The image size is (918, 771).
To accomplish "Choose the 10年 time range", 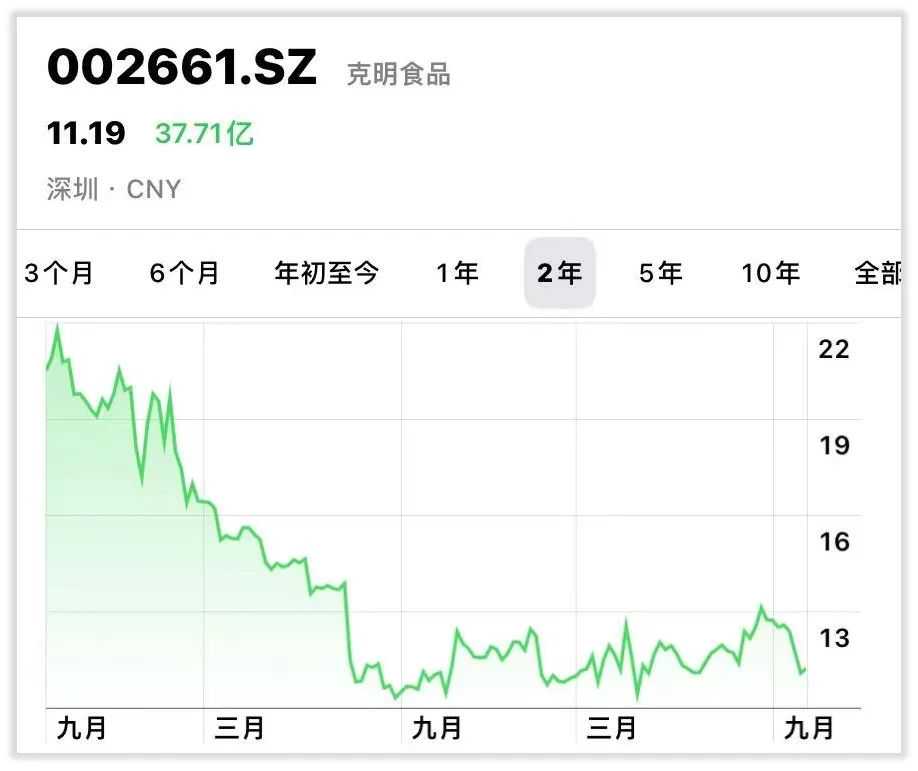I will tap(771, 273).
